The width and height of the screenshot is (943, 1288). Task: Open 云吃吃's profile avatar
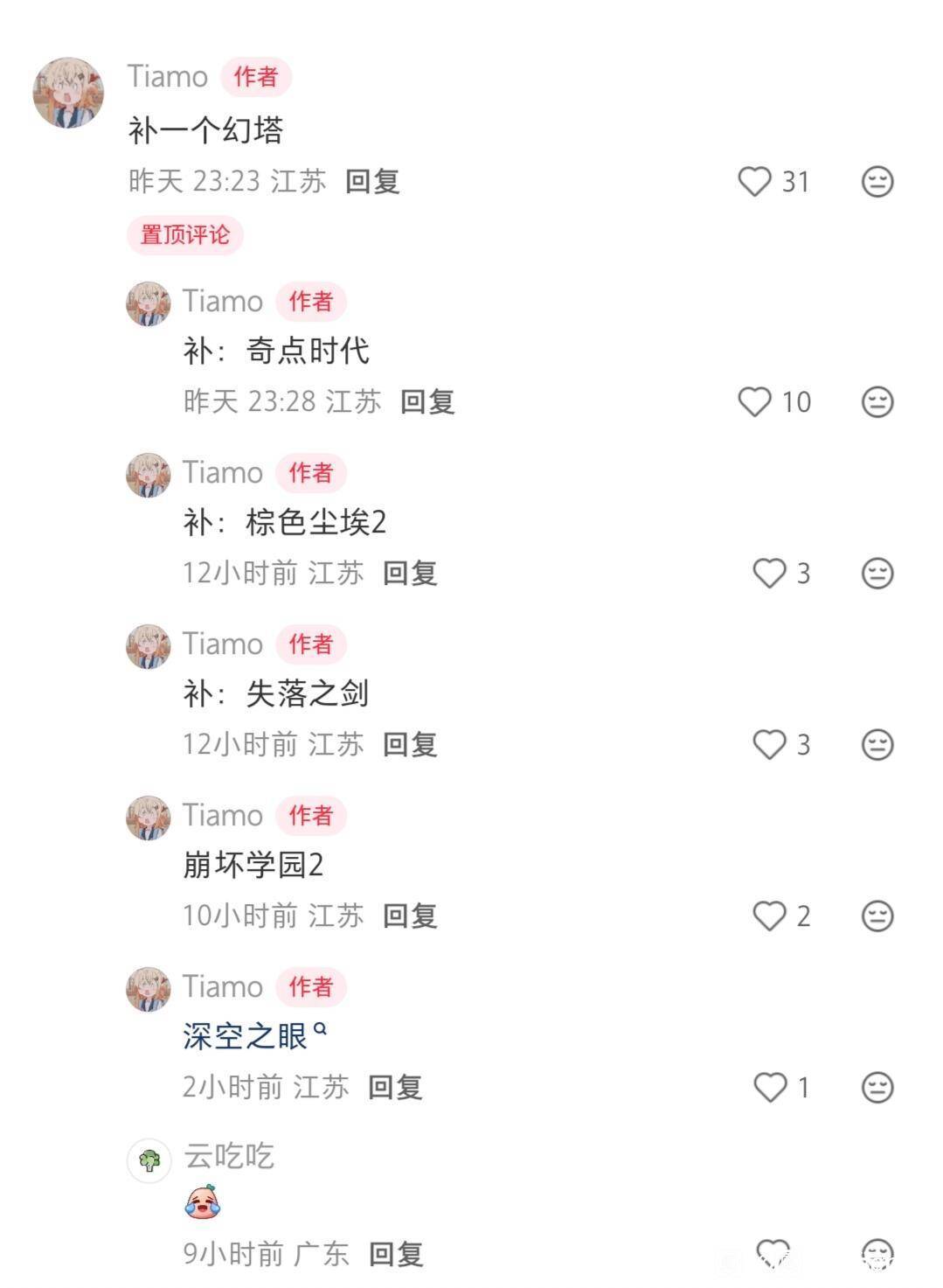point(149,1161)
